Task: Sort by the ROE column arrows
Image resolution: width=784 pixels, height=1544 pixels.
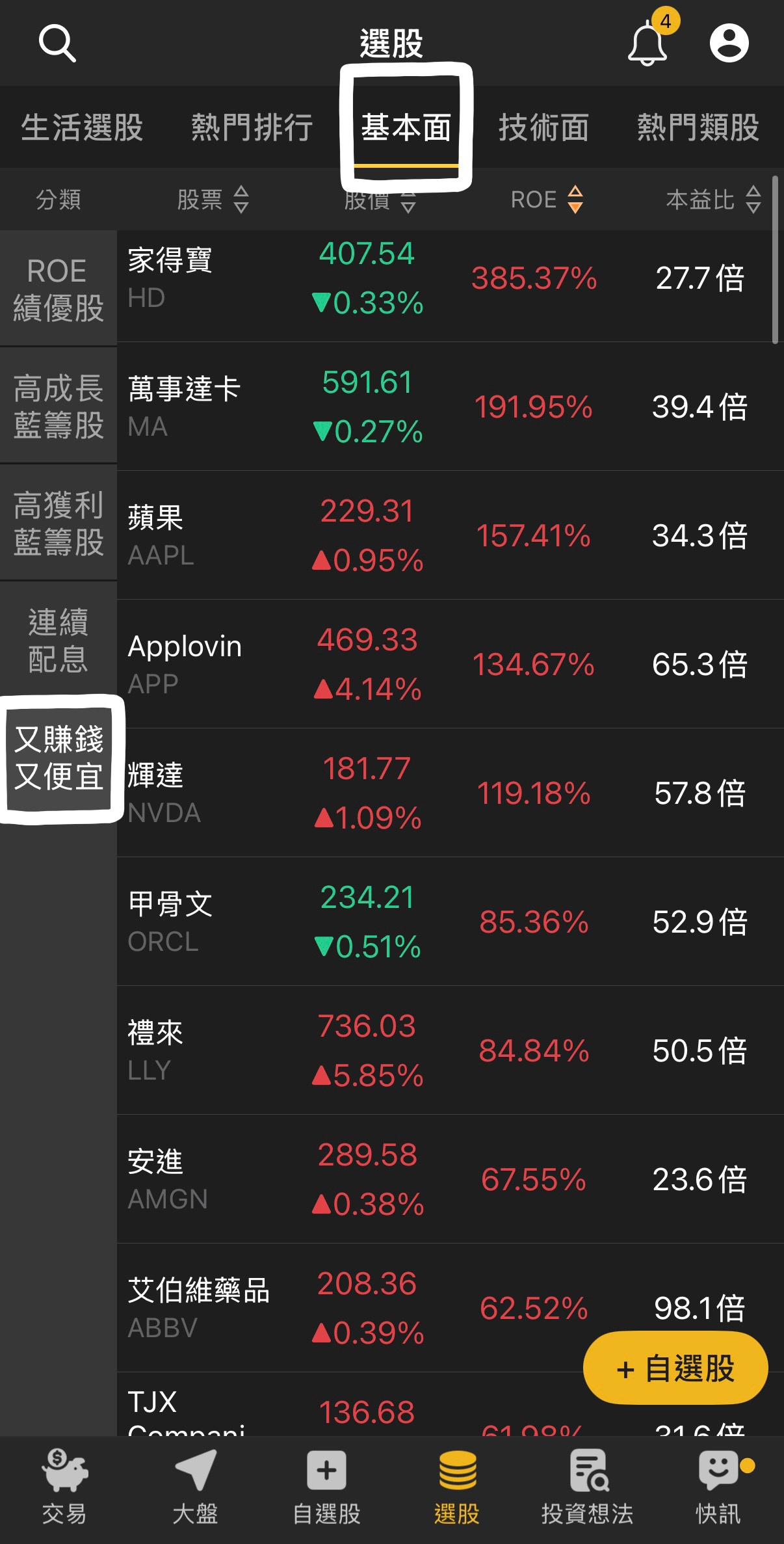Action: [575, 200]
